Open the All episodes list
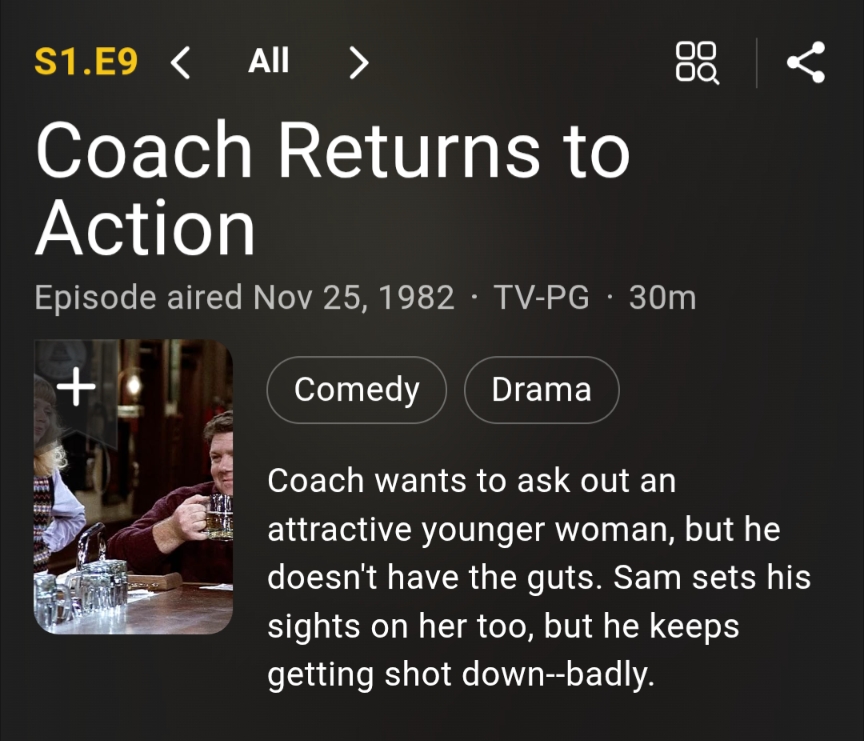The height and width of the screenshot is (741, 864). coord(268,63)
